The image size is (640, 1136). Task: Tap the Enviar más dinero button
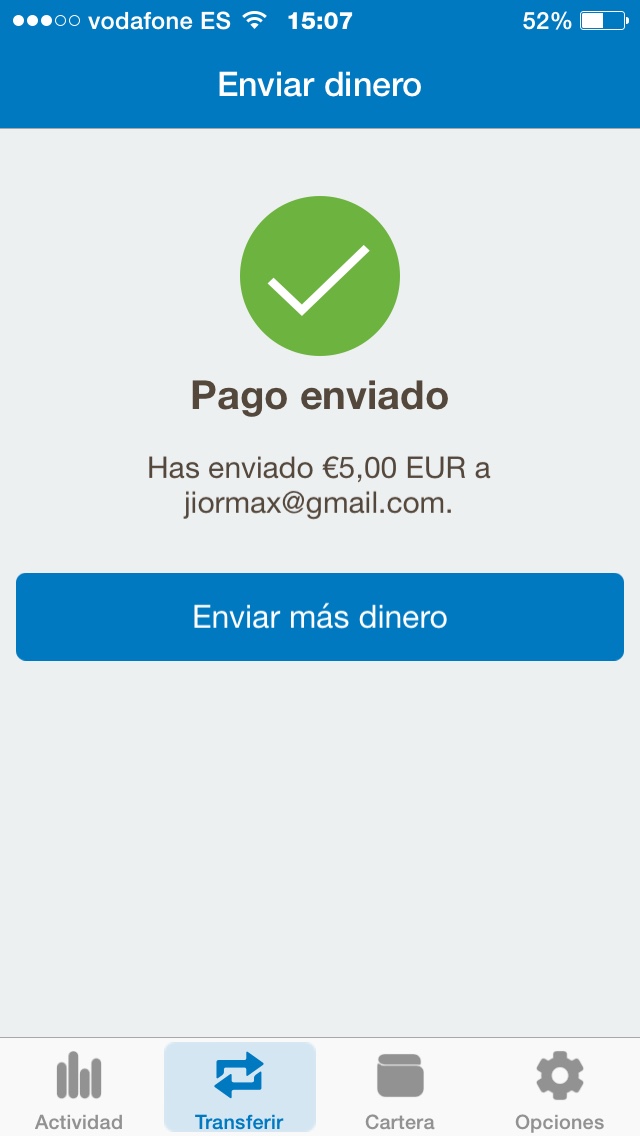coord(320,616)
